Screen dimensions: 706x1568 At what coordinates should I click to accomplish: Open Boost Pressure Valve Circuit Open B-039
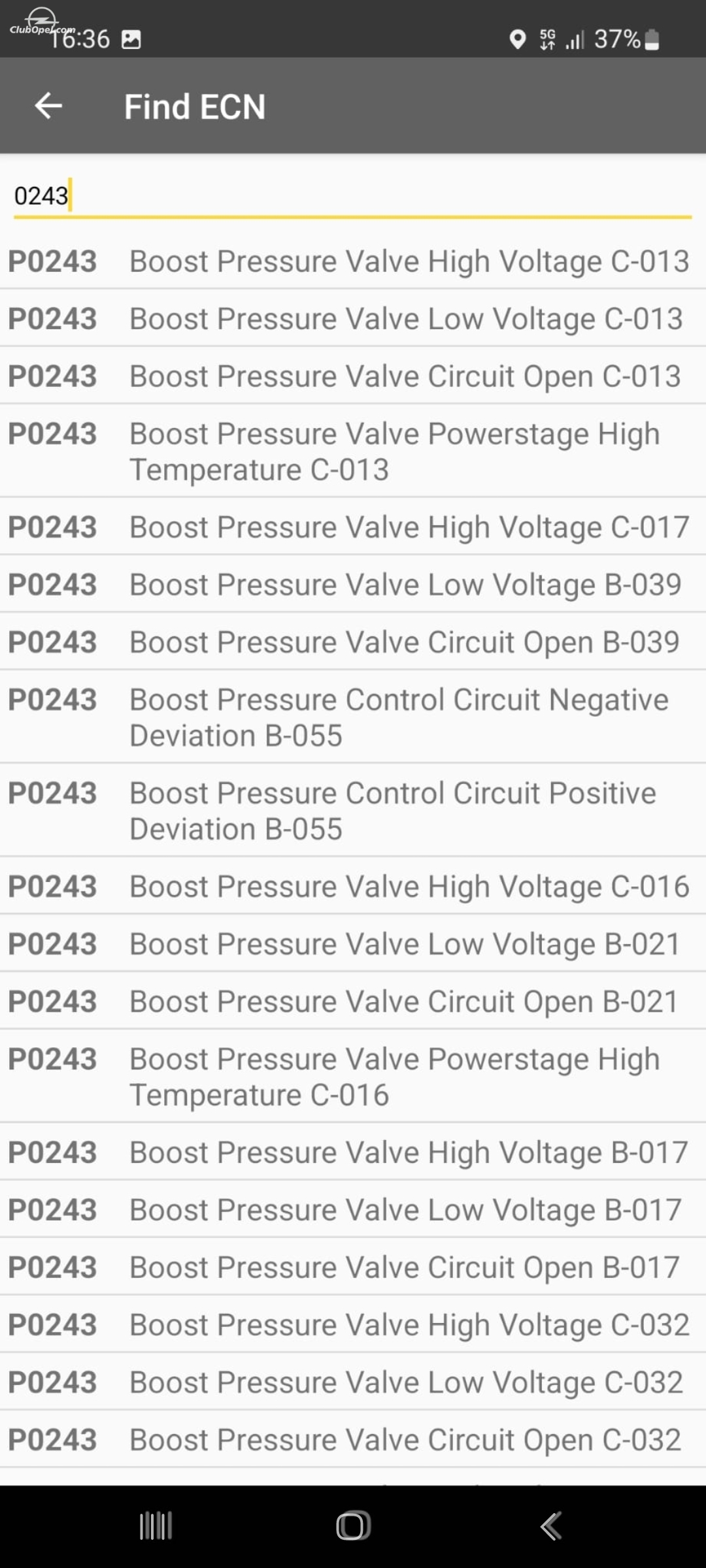pos(353,642)
